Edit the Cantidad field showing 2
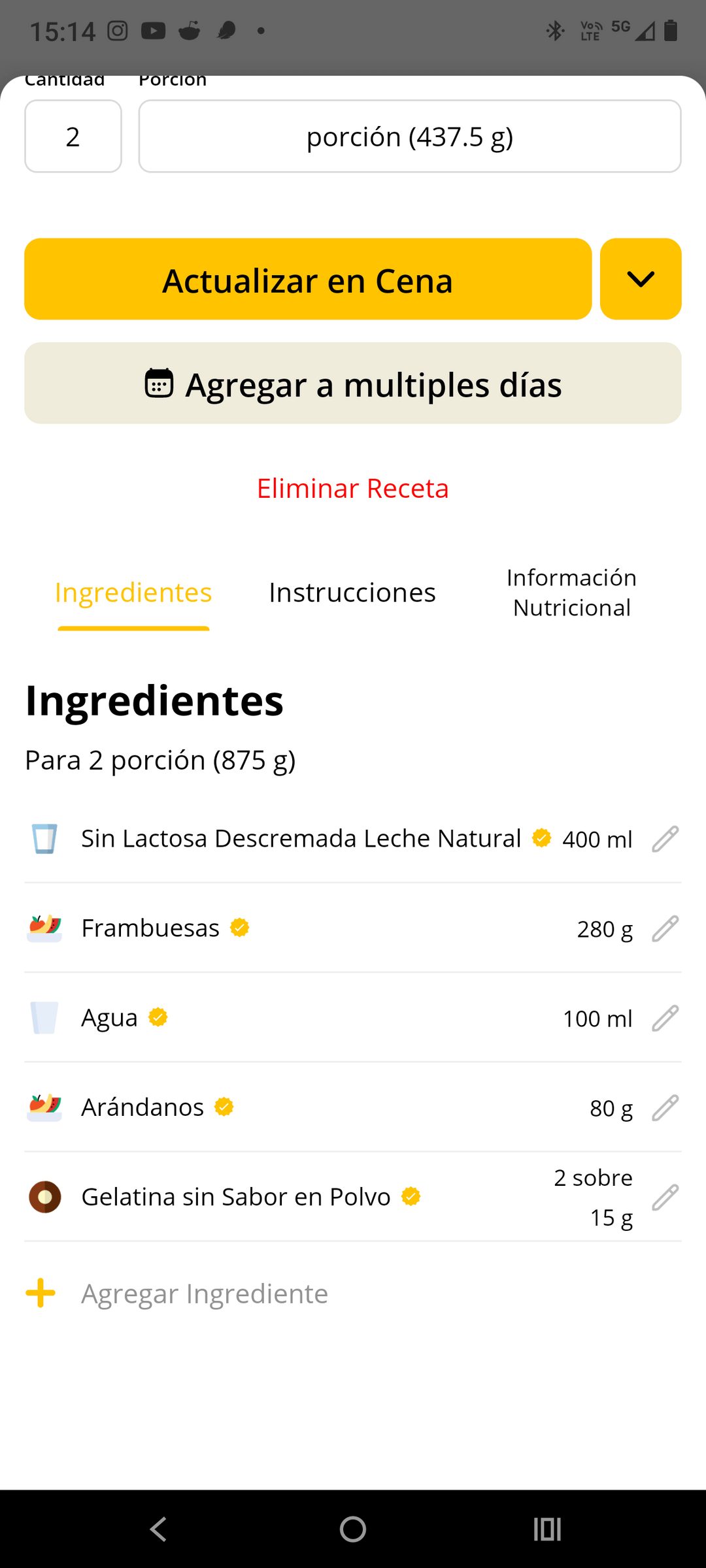The width and height of the screenshot is (706, 1568). 73,136
